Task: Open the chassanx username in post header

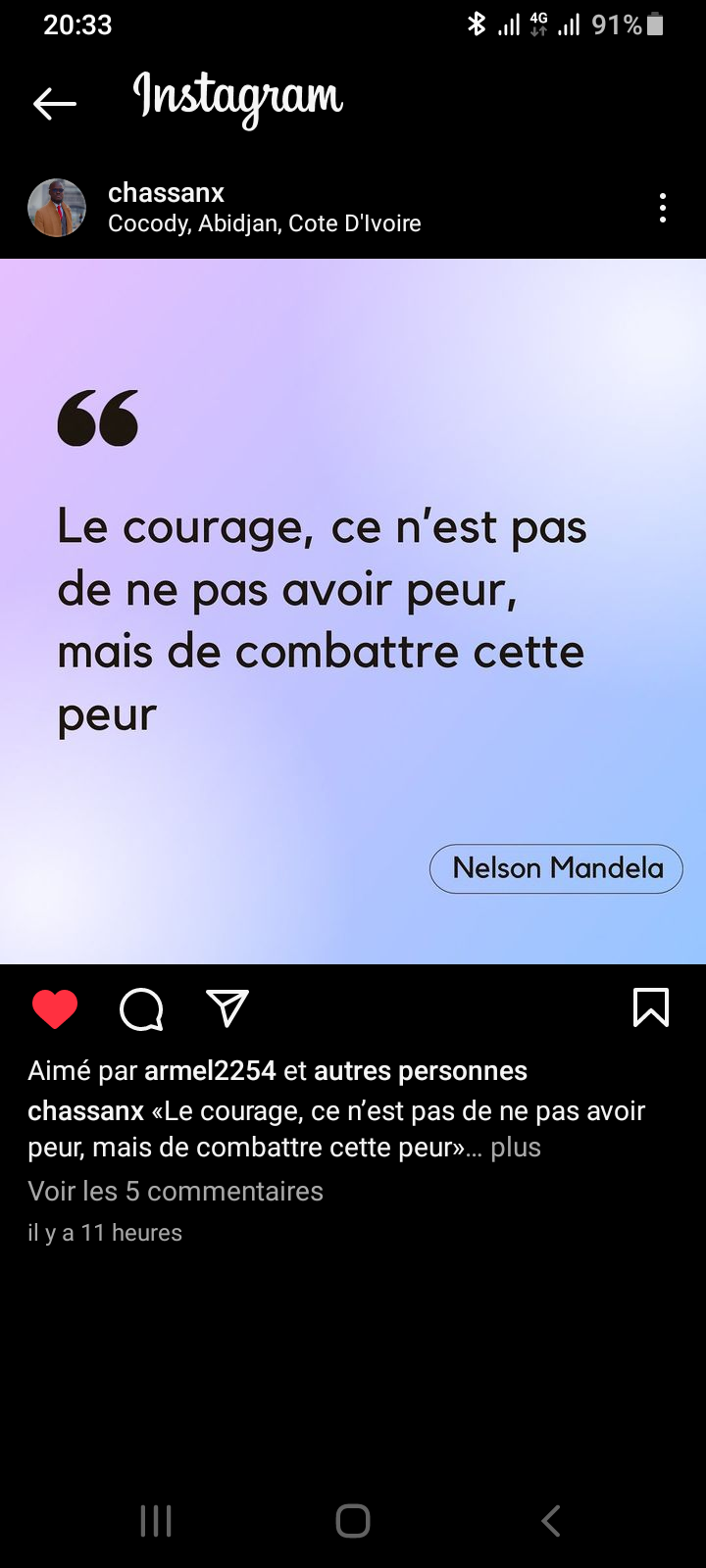Action: (166, 192)
